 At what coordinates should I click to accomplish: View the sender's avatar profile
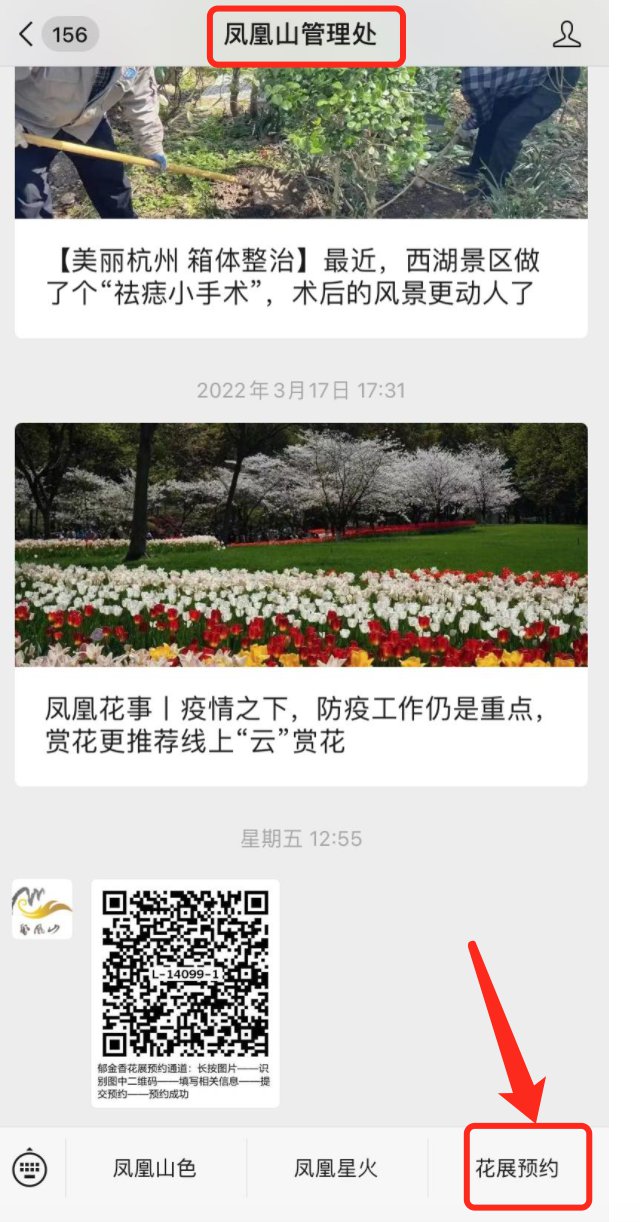click(x=42, y=909)
